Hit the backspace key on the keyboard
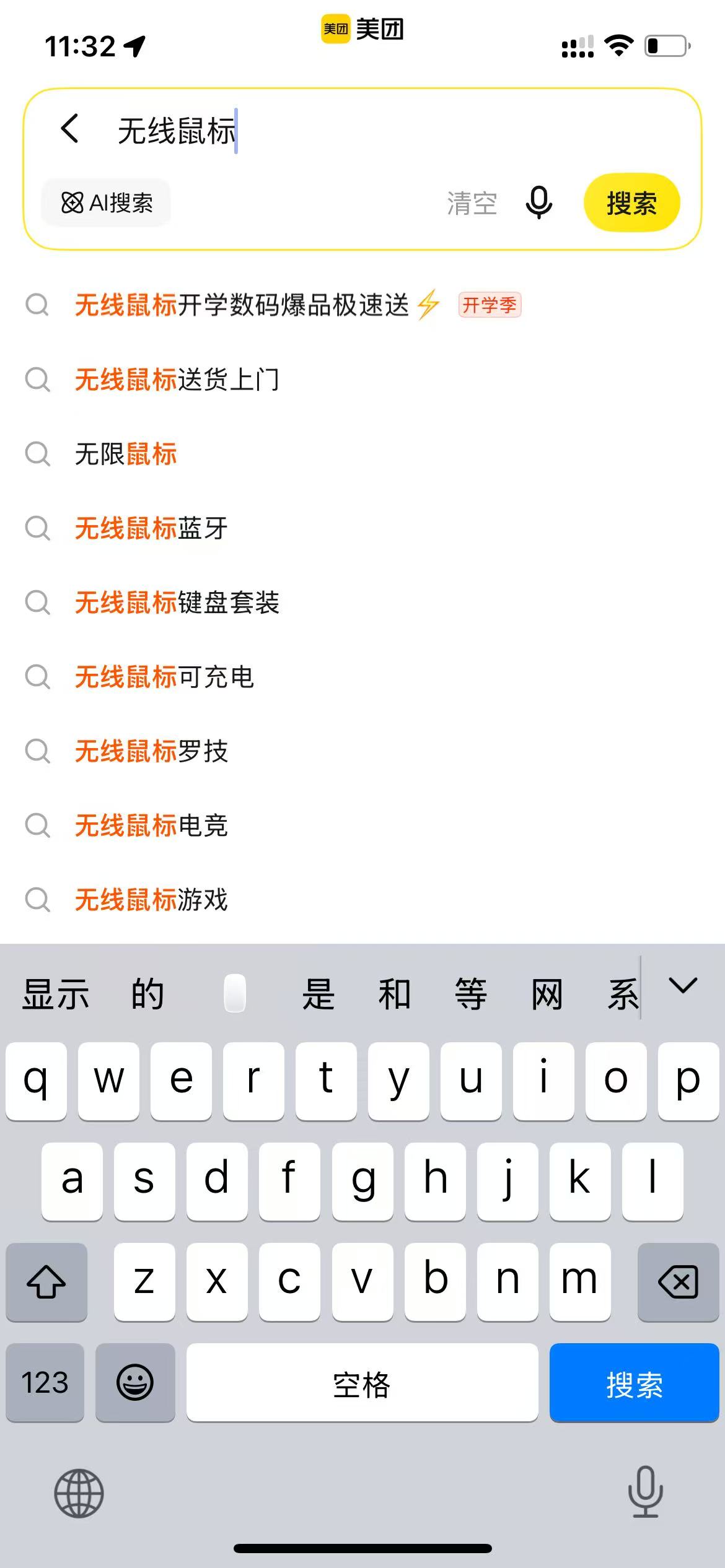 [x=678, y=1283]
